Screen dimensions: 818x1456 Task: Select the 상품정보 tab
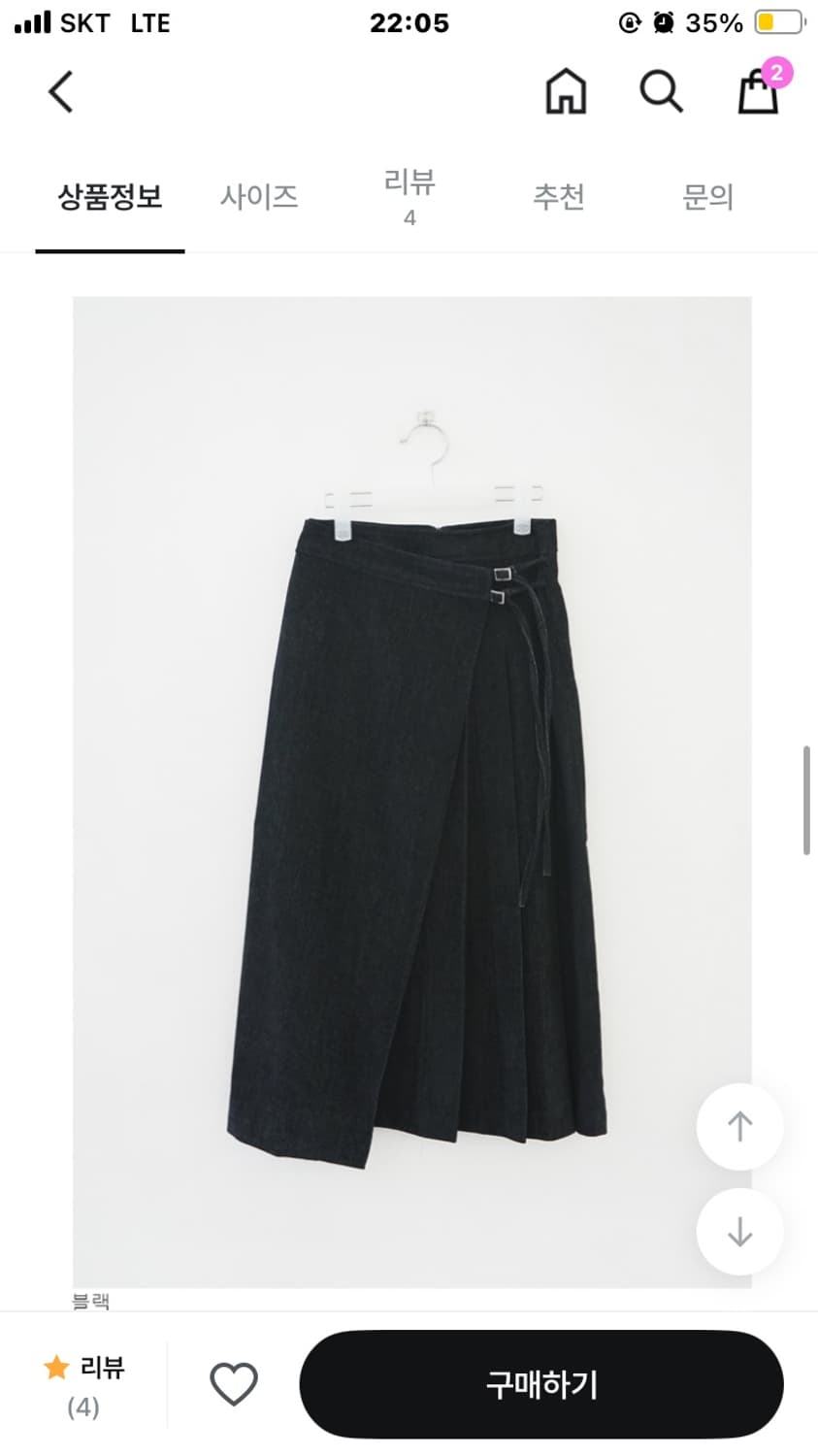[x=109, y=198]
